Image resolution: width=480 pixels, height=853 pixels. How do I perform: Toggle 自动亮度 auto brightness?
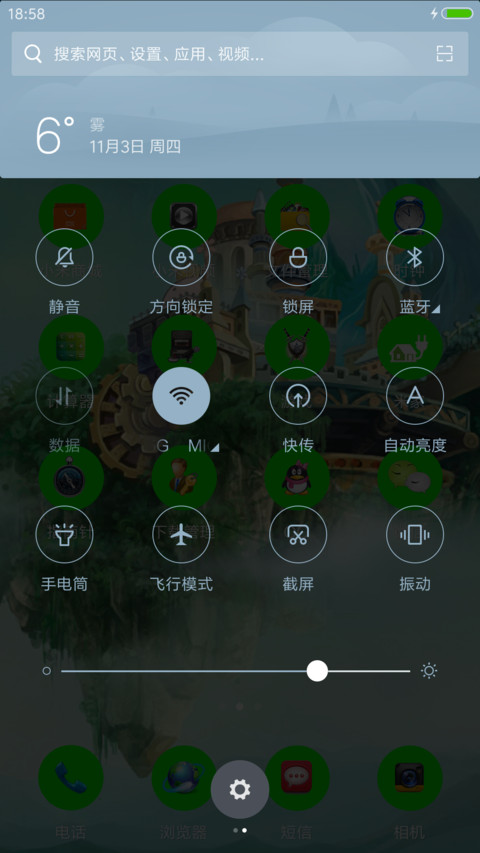click(415, 396)
